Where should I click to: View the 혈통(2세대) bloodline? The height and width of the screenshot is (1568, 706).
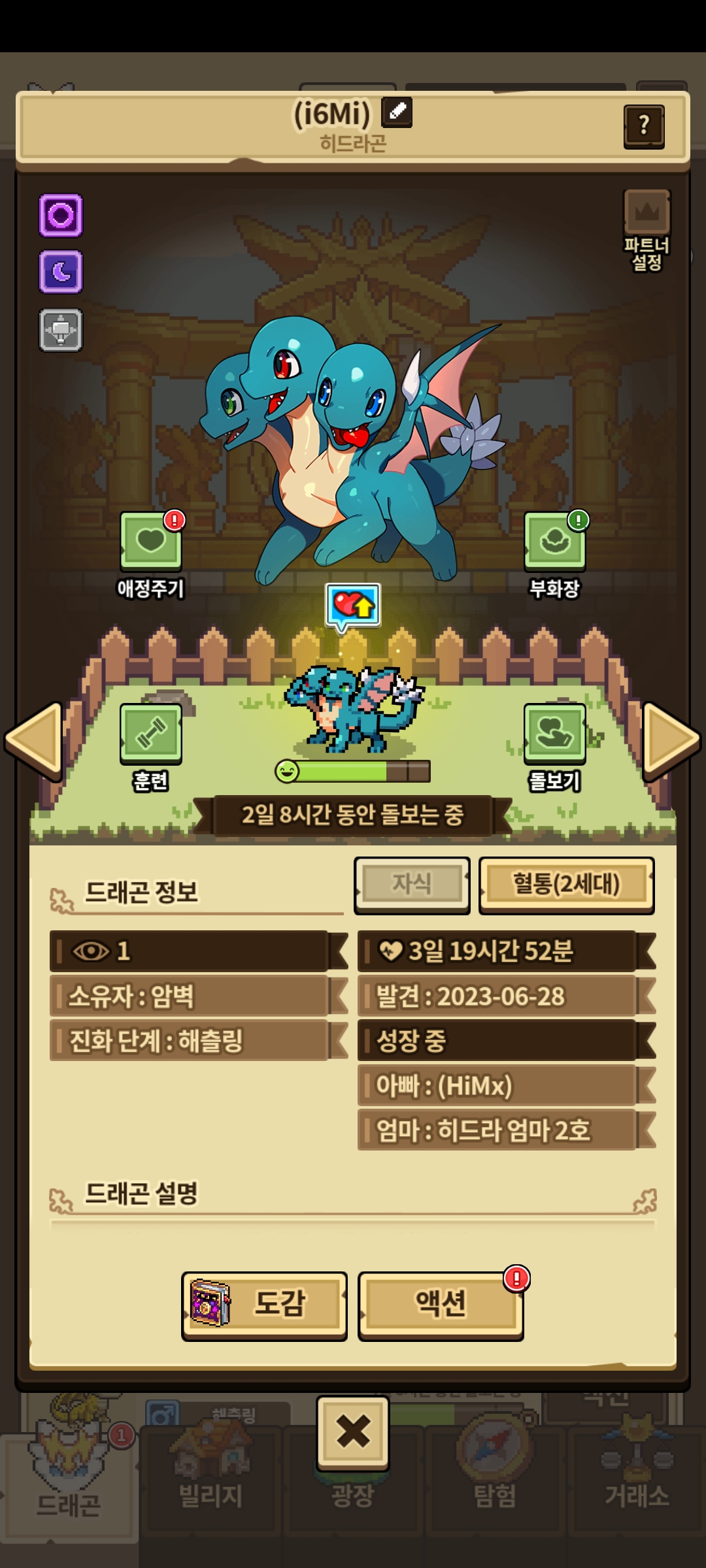pos(566,884)
